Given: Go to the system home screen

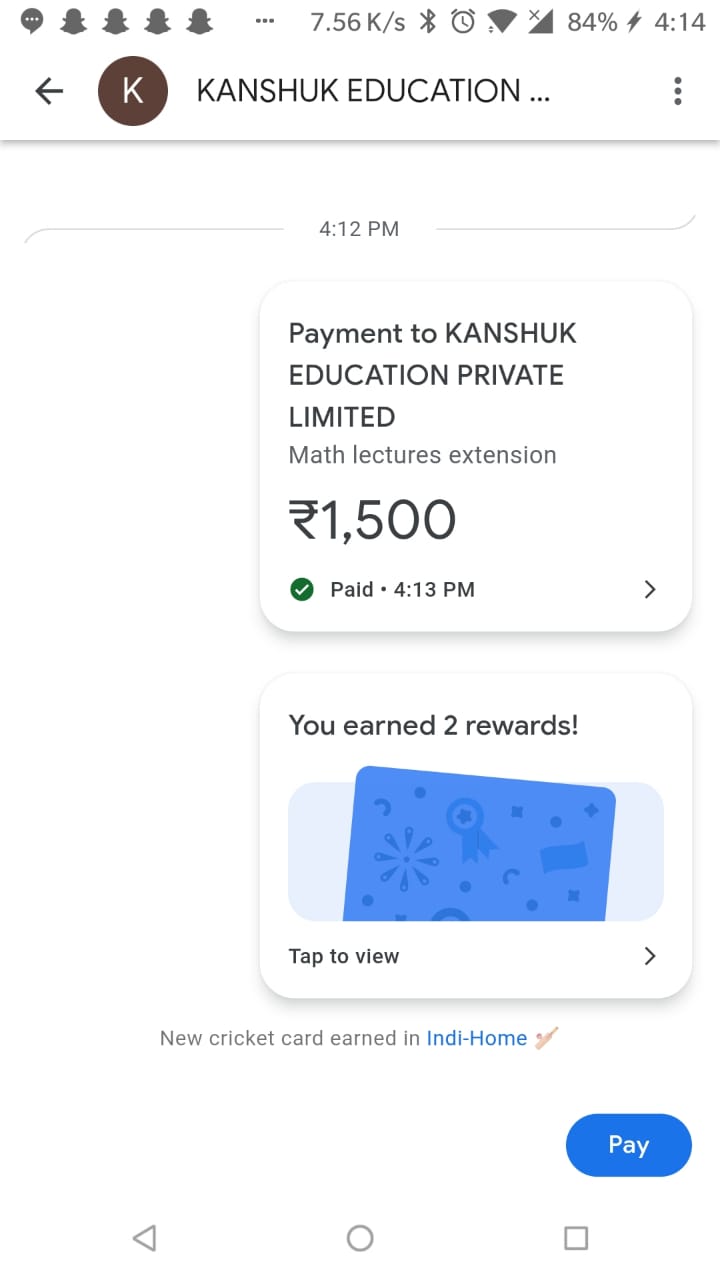Looking at the screenshot, I should (360, 1238).
